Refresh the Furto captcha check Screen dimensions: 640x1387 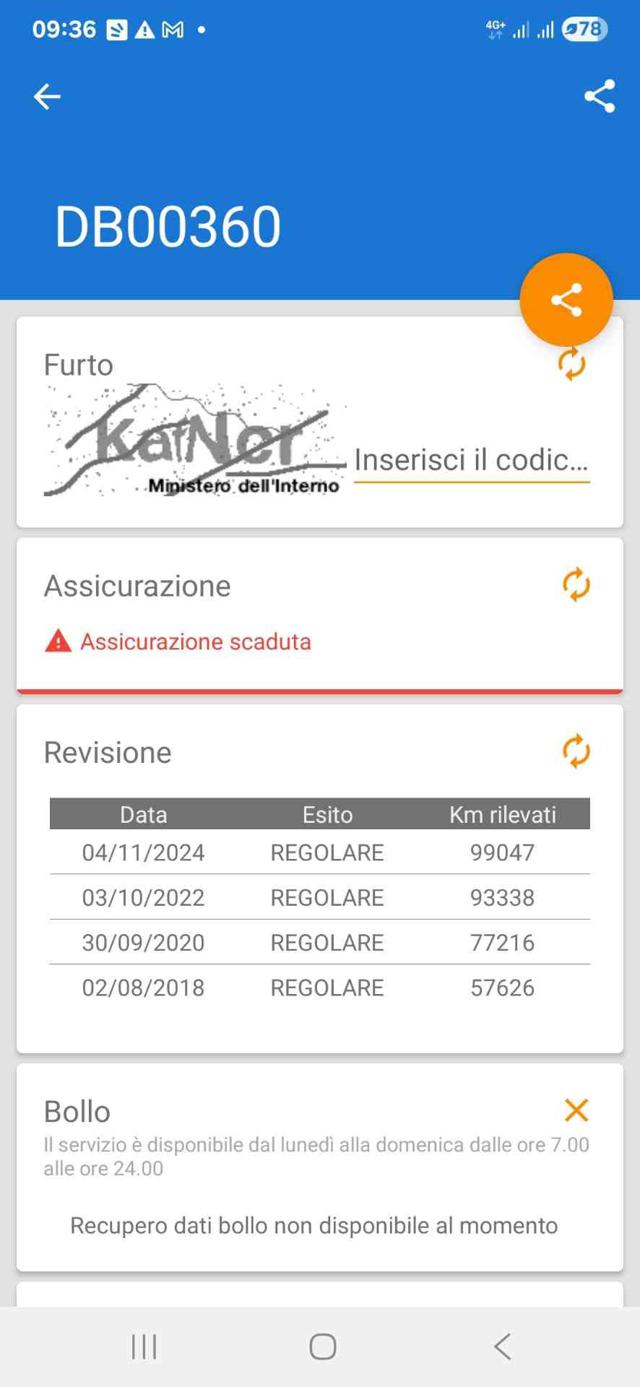(x=571, y=363)
